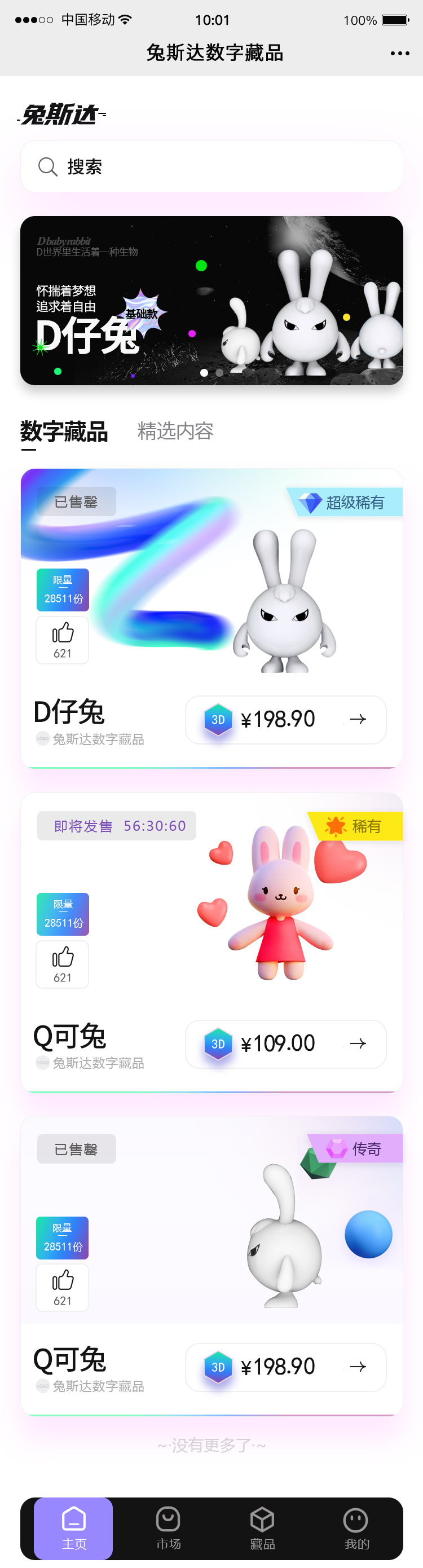Go to the 主页 tab
Viewport: 423px width, 1568px height.
(x=74, y=1528)
